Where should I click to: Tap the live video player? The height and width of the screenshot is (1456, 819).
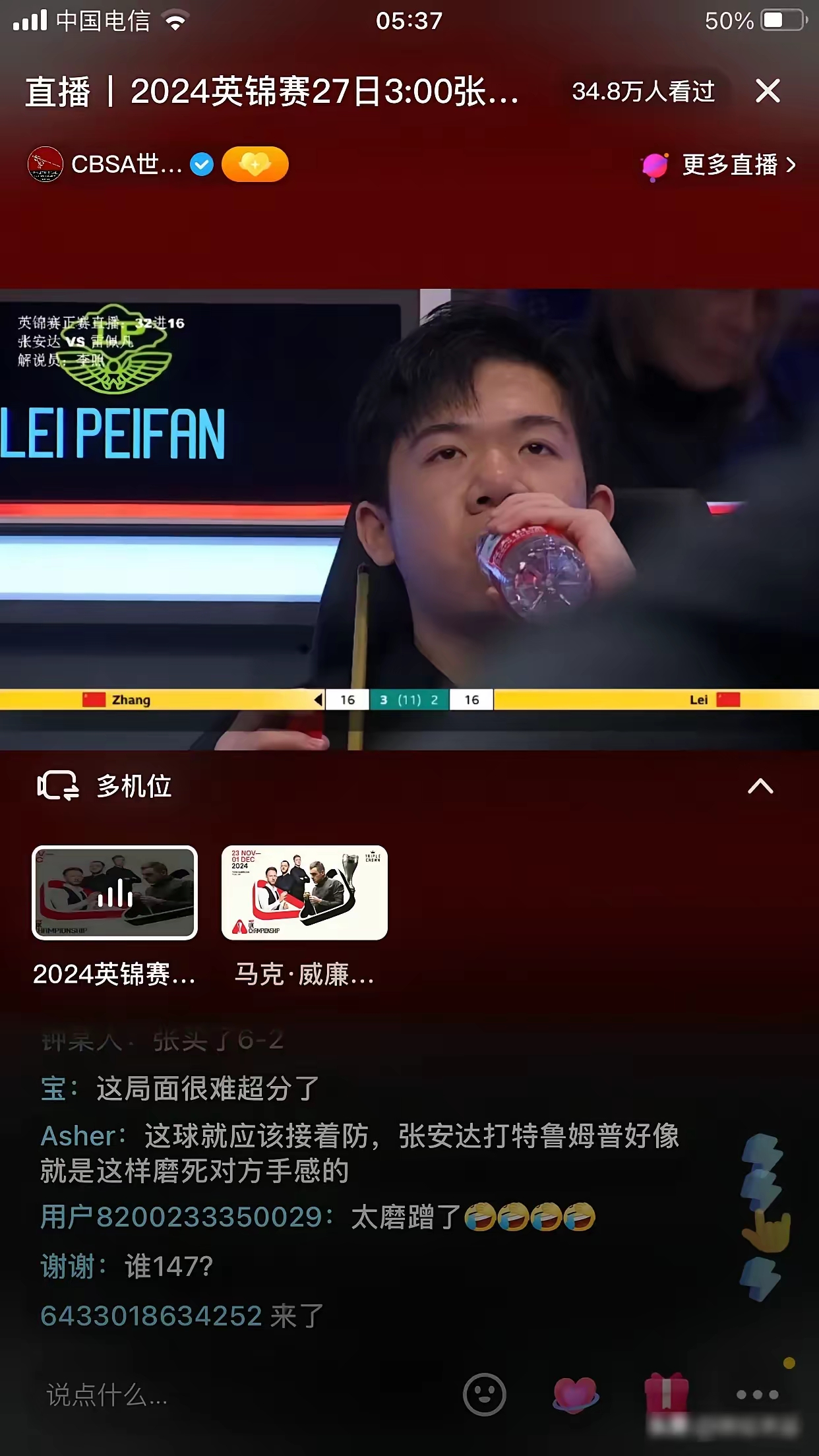pyautogui.click(x=409, y=519)
